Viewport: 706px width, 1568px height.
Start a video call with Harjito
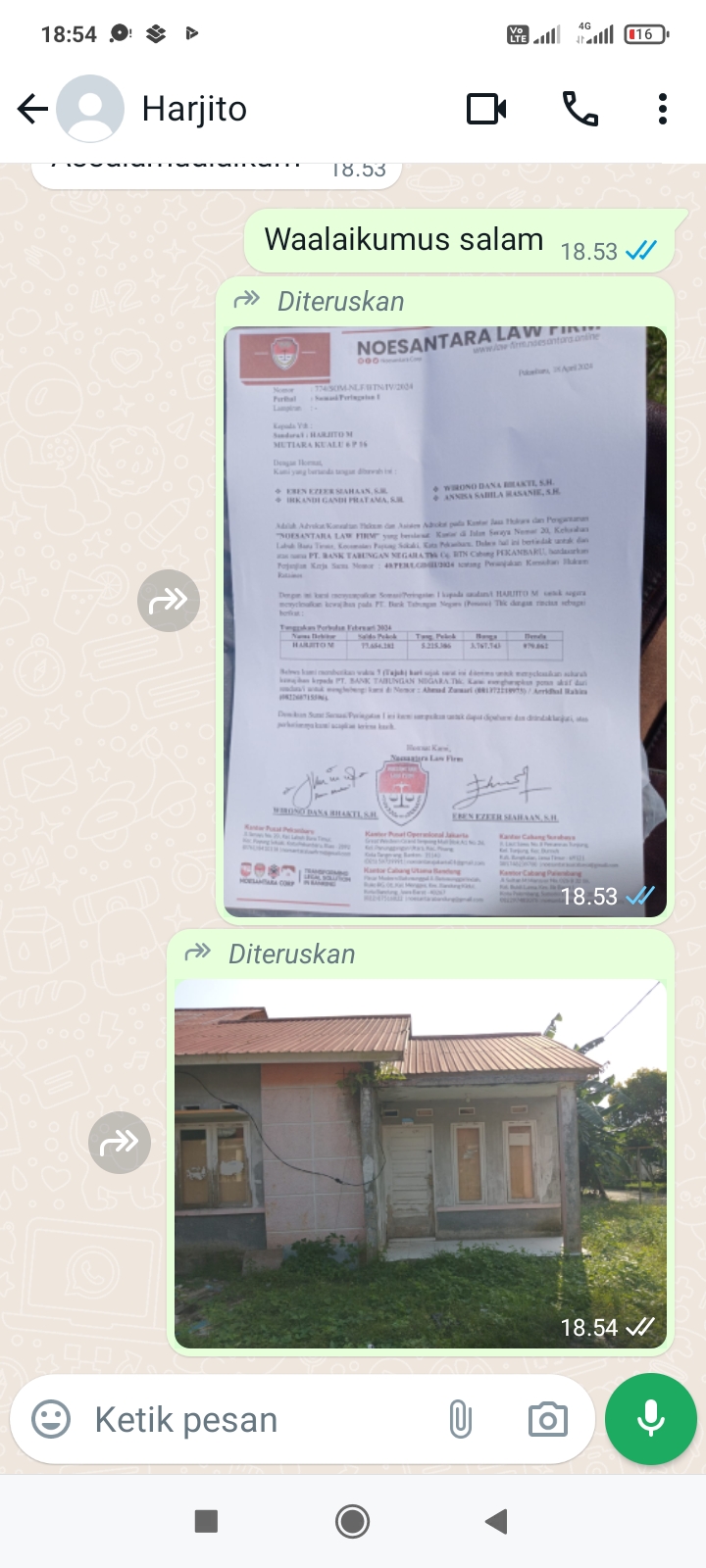click(486, 109)
